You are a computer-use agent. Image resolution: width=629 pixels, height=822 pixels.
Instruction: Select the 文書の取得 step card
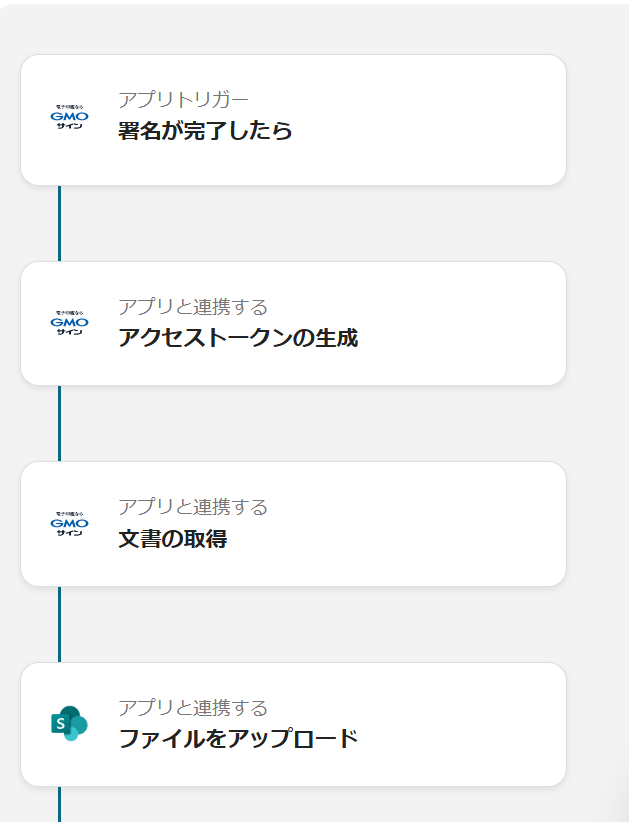[x=293, y=524]
